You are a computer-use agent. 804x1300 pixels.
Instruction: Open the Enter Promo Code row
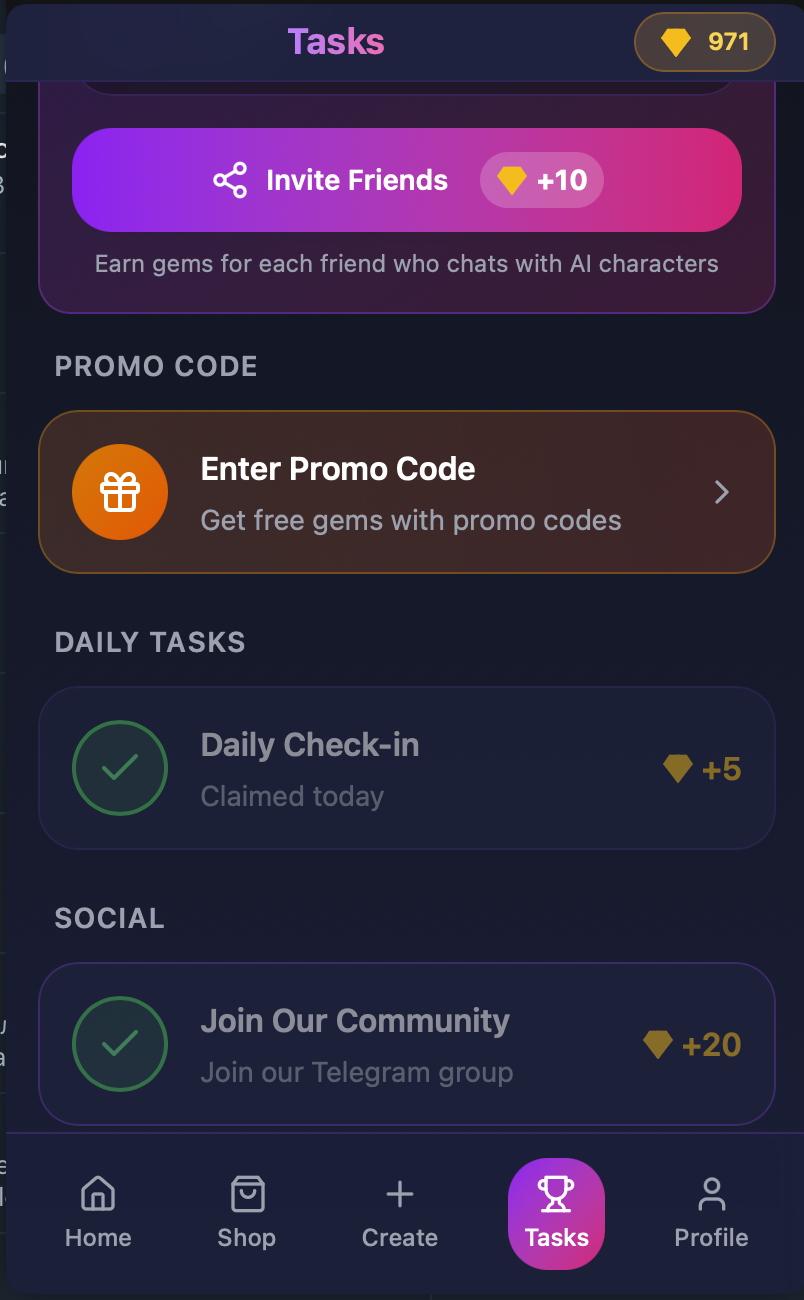(x=406, y=492)
